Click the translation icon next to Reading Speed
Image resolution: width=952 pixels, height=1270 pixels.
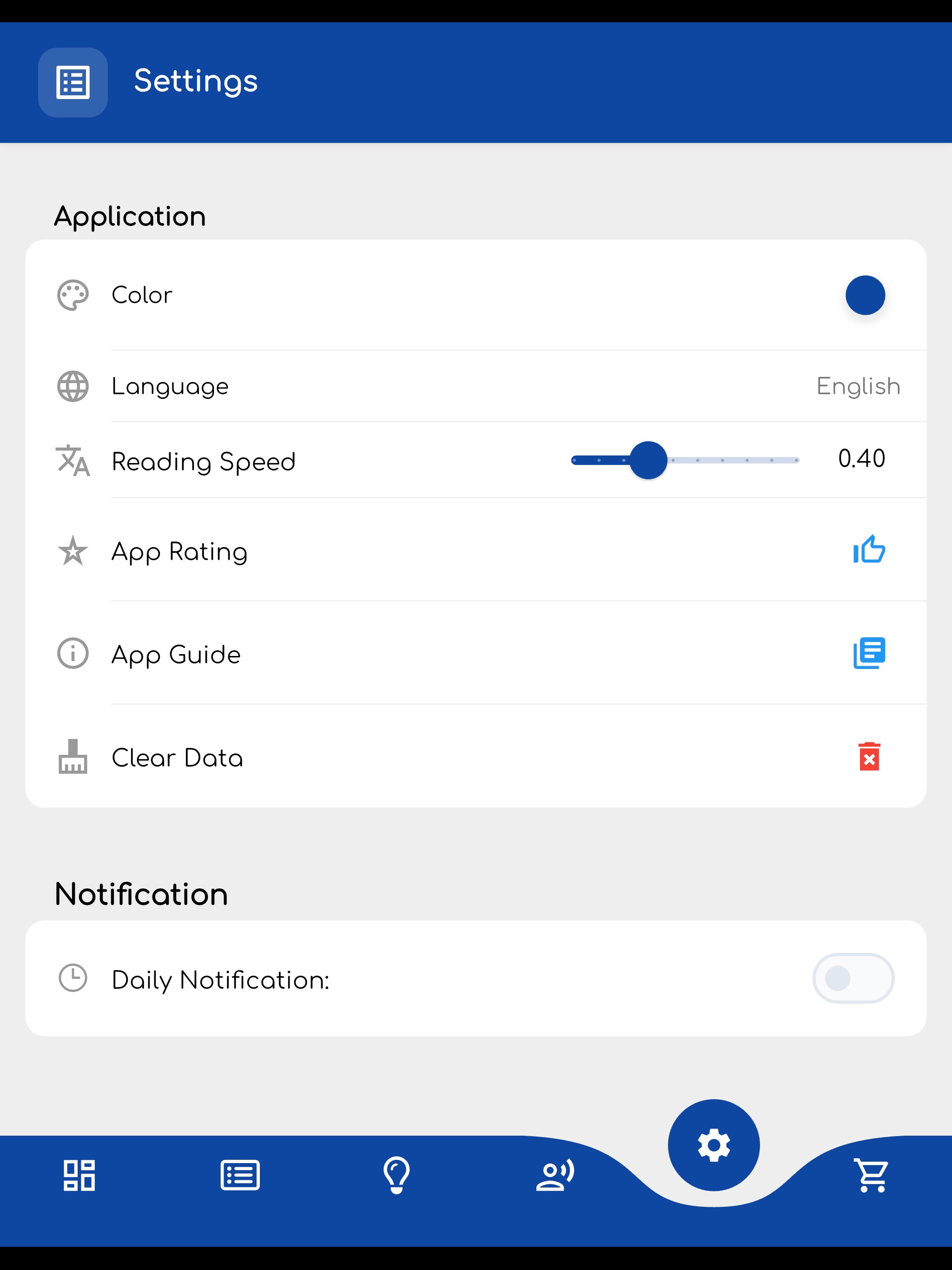pyautogui.click(x=73, y=461)
